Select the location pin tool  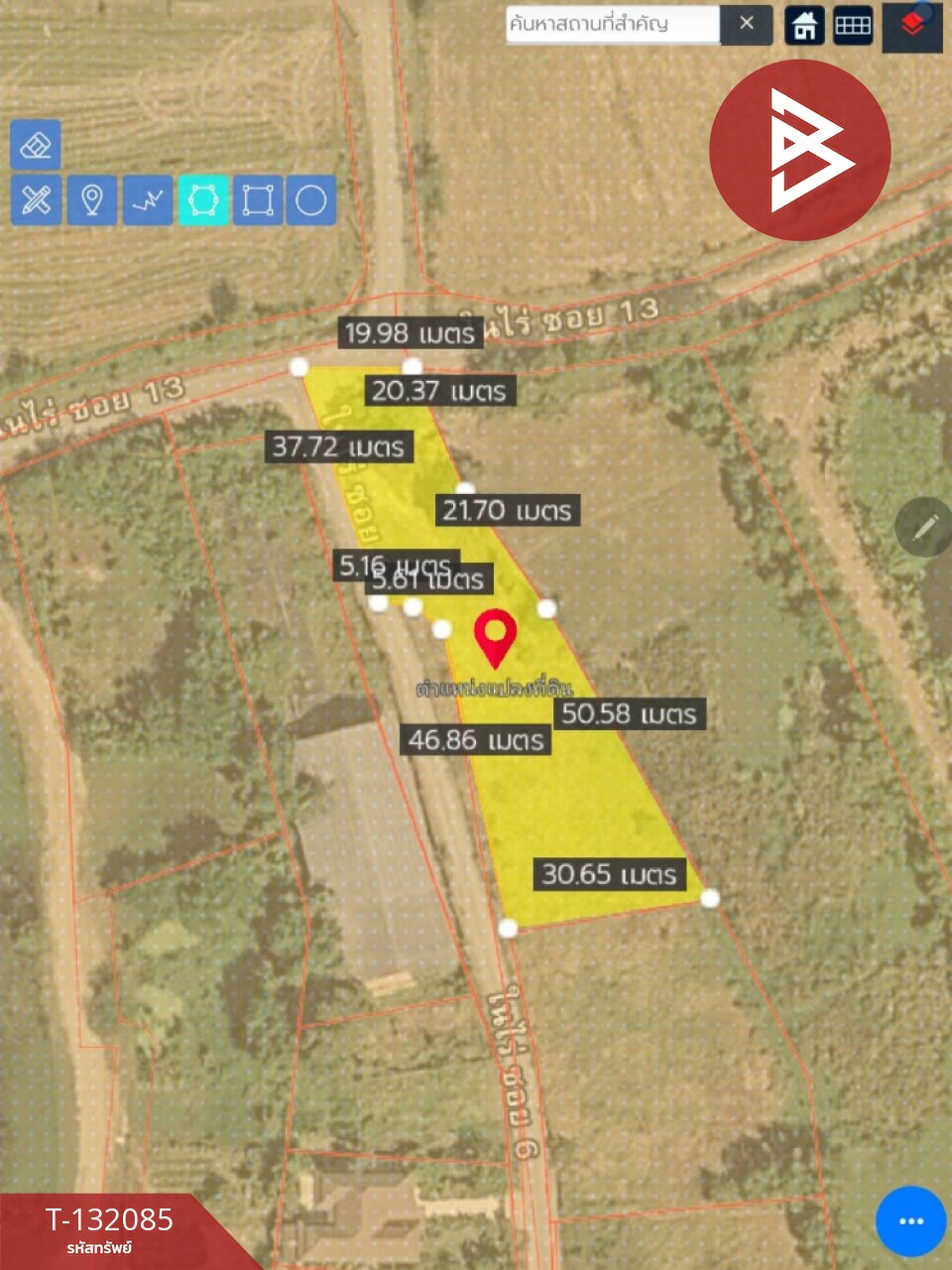pyautogui.click(x=91, y=199)
